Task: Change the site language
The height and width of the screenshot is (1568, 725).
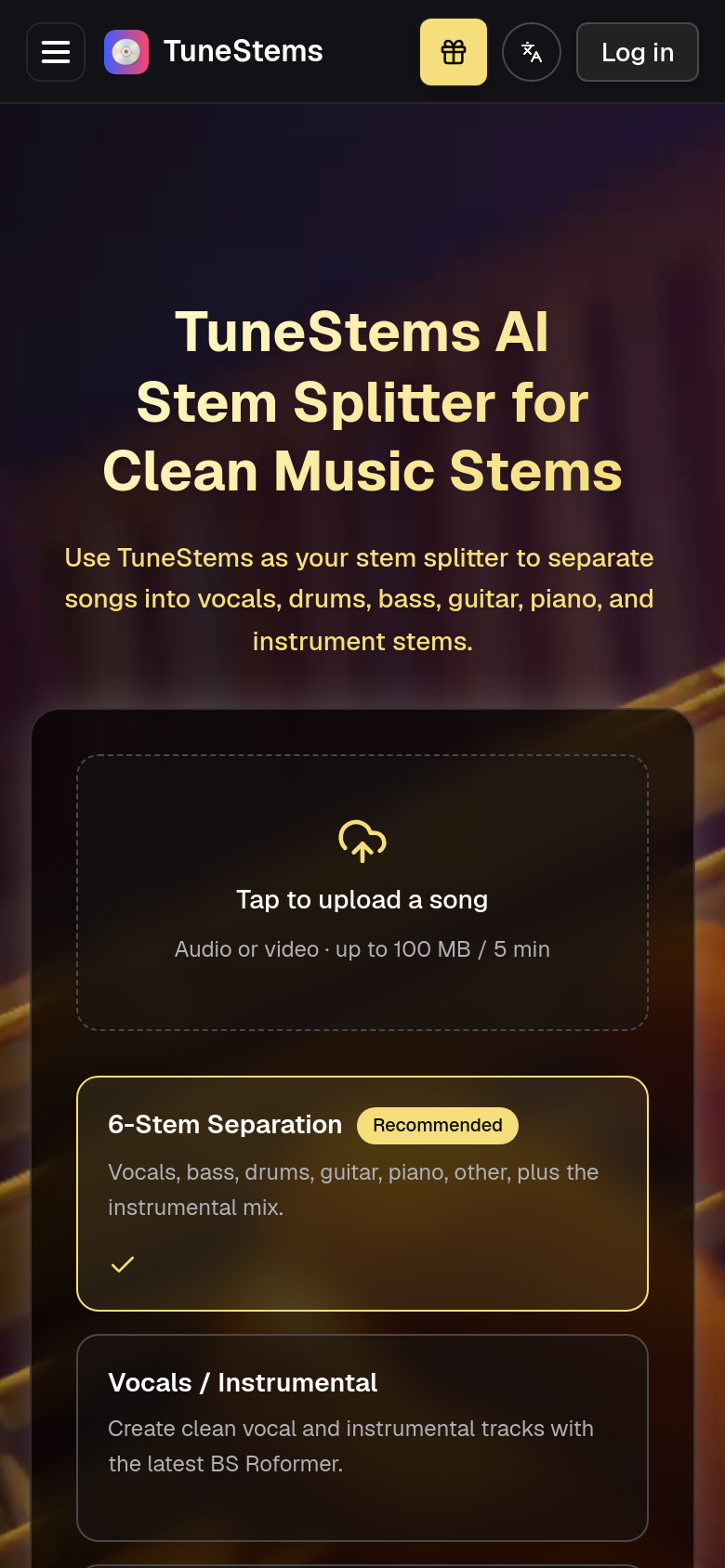Action: point(532,52)
